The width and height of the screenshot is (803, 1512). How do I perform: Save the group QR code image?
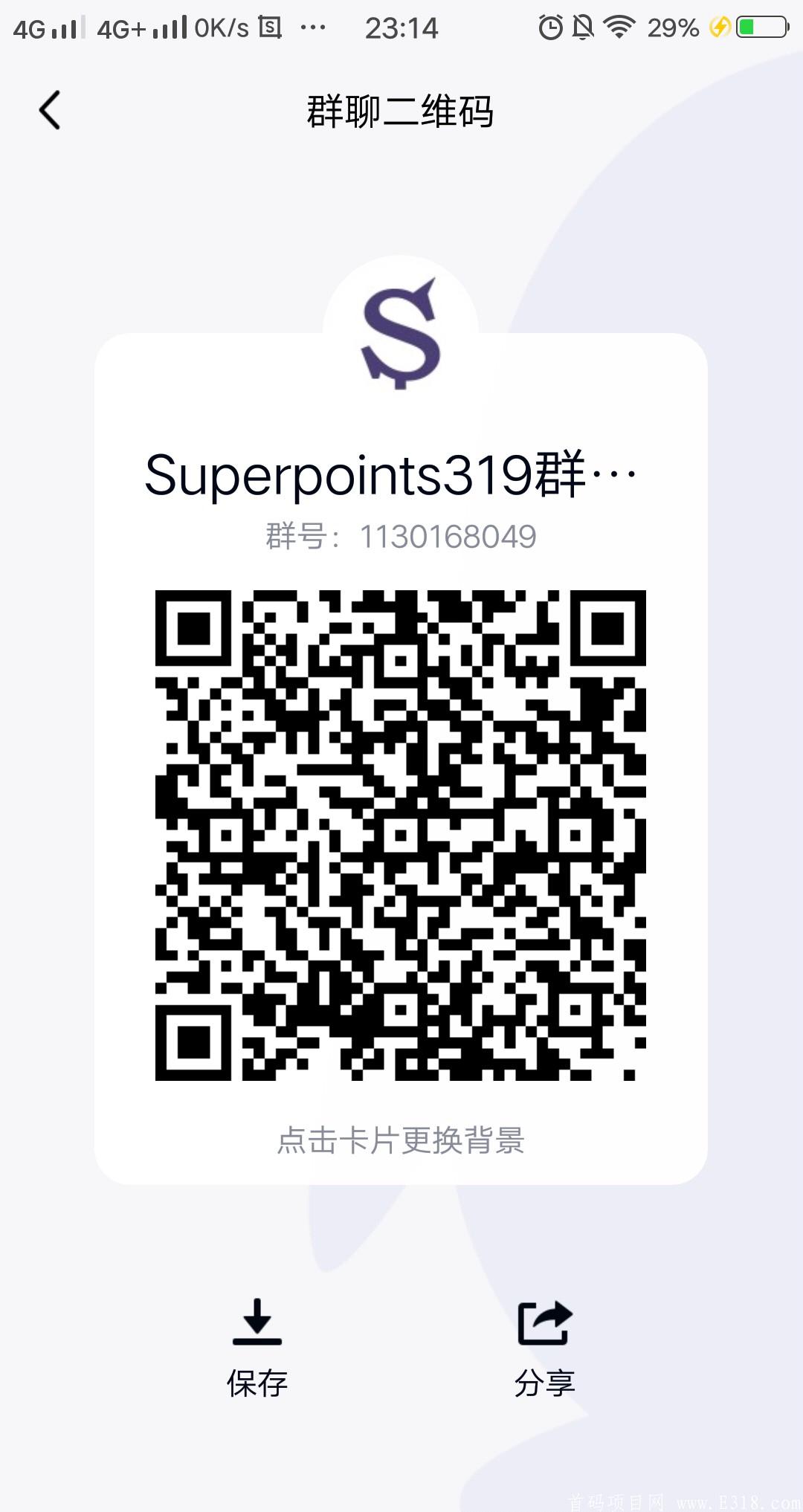pos(257,1347)
